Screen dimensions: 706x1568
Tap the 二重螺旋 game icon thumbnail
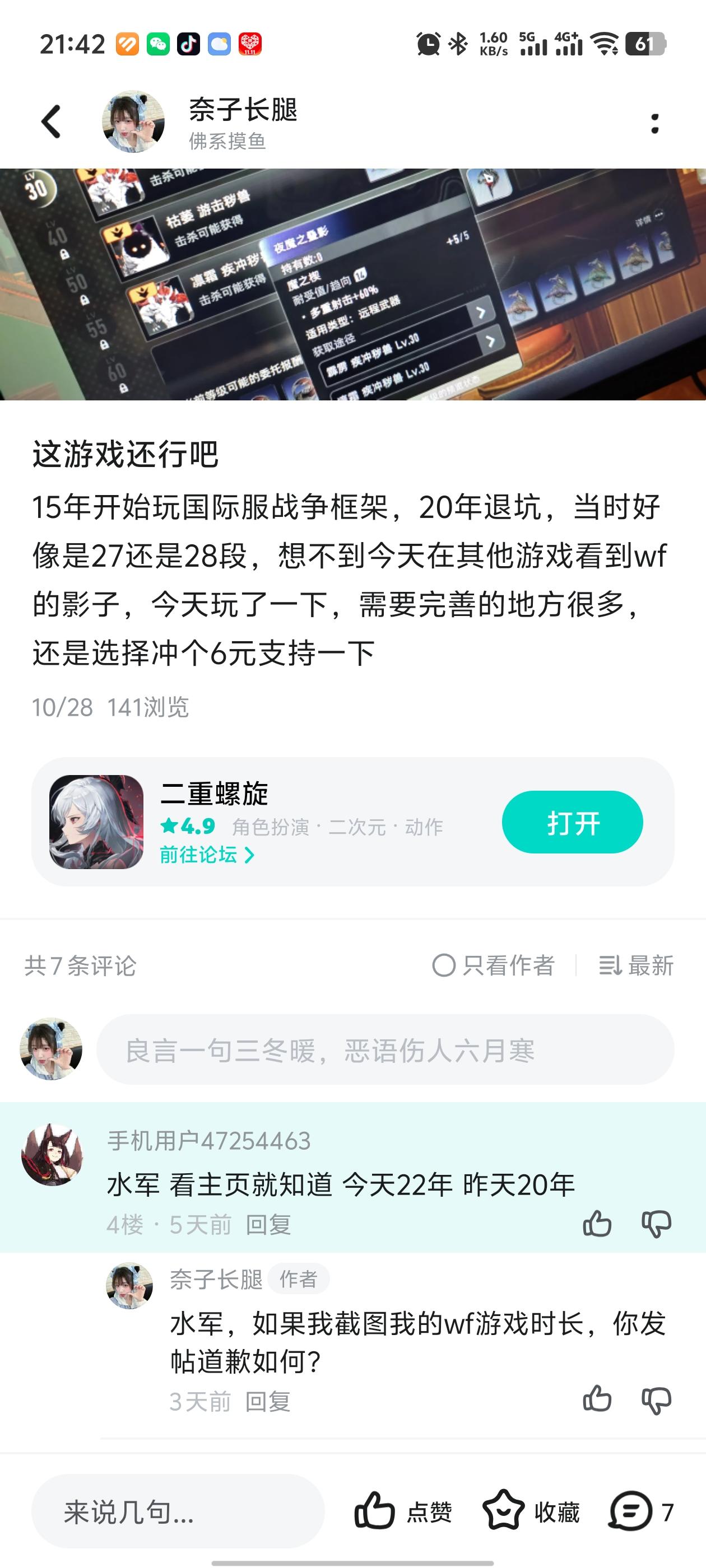coord(96,821)
